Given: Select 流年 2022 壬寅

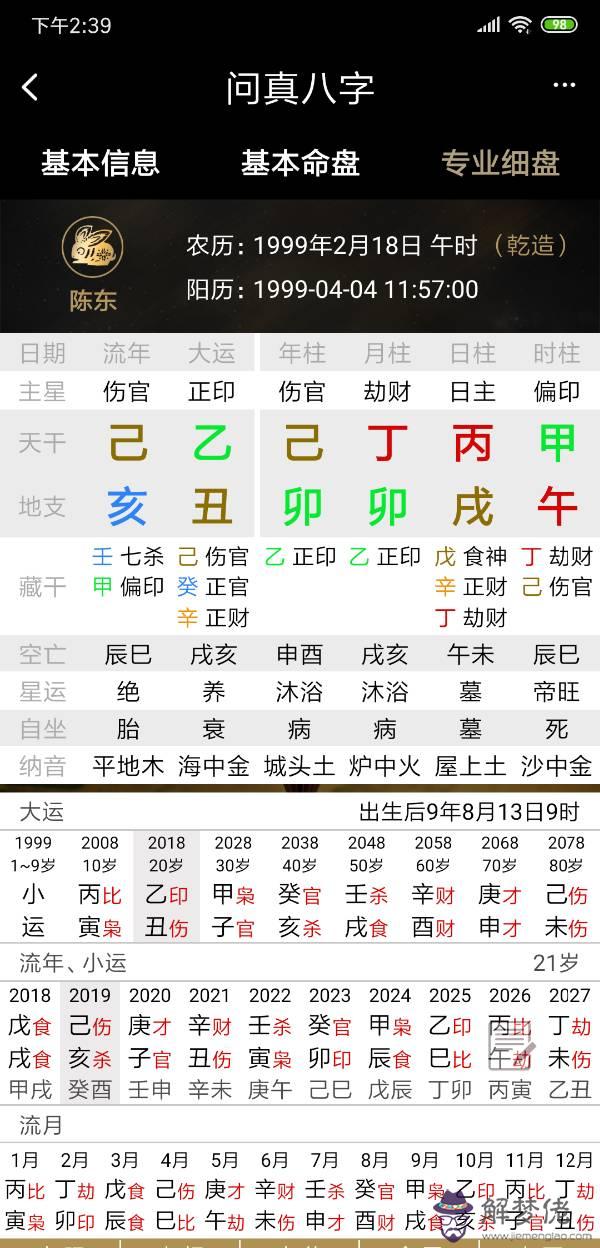Looking at the screenshot, I should (270, 1040).
